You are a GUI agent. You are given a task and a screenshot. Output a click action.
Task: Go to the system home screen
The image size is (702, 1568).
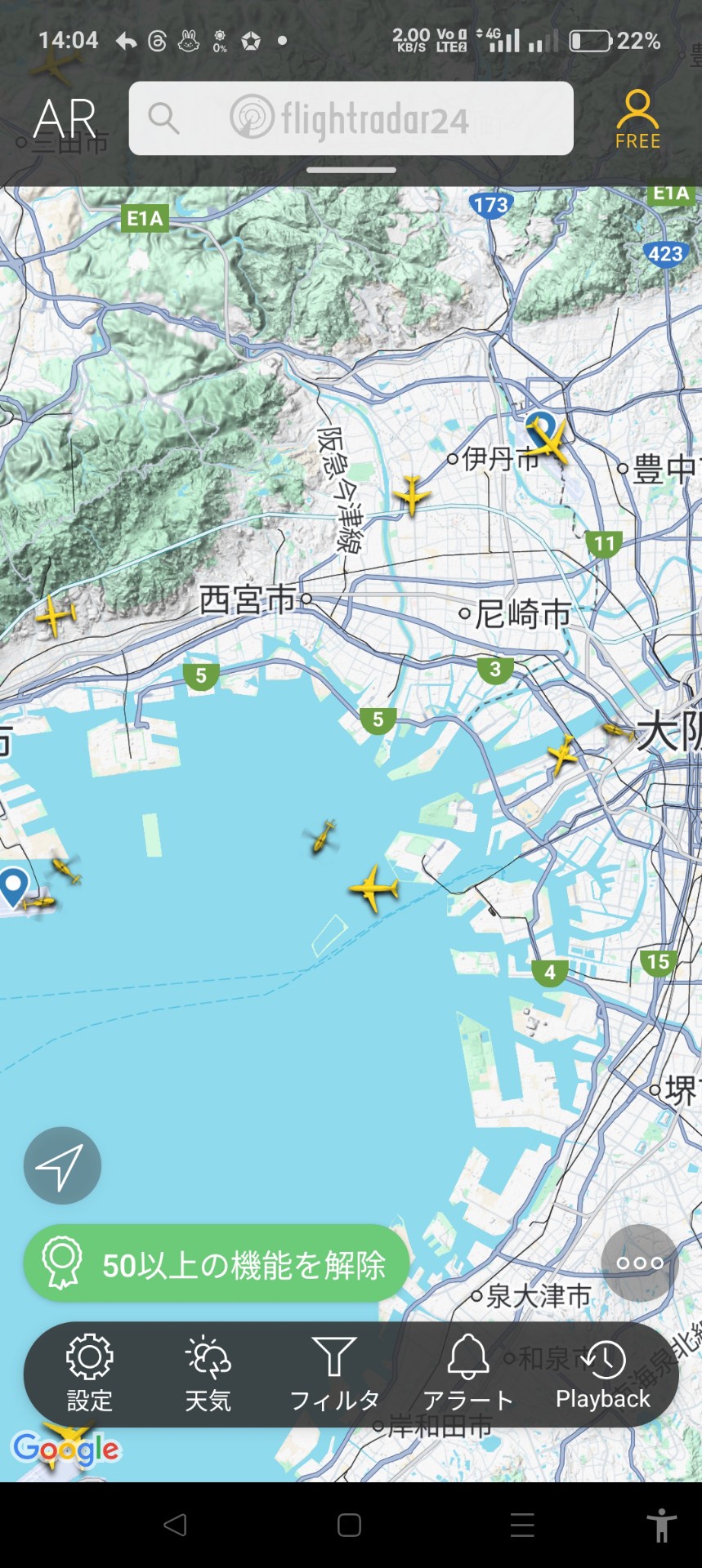[x=349, y=1525]
